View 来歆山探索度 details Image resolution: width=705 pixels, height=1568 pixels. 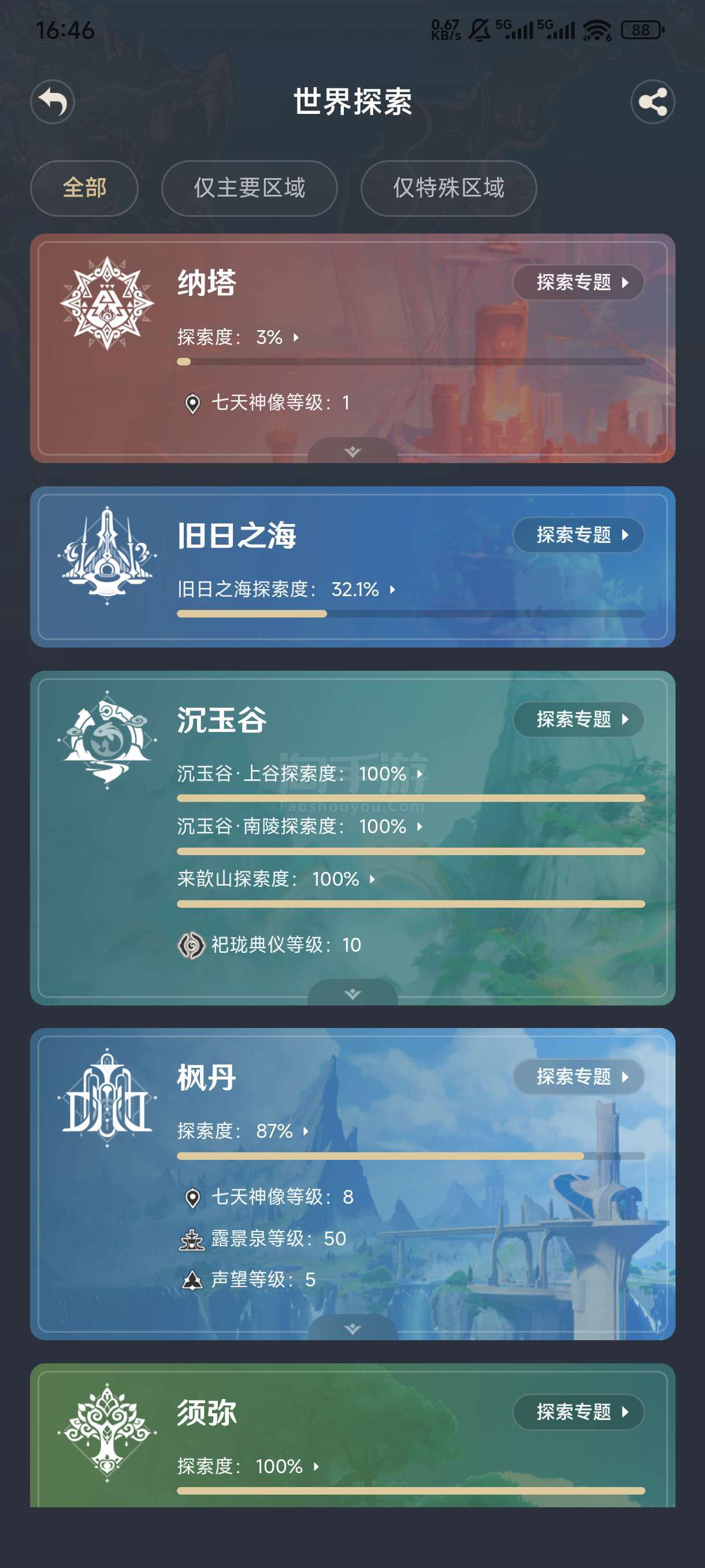tap(276, 879)
